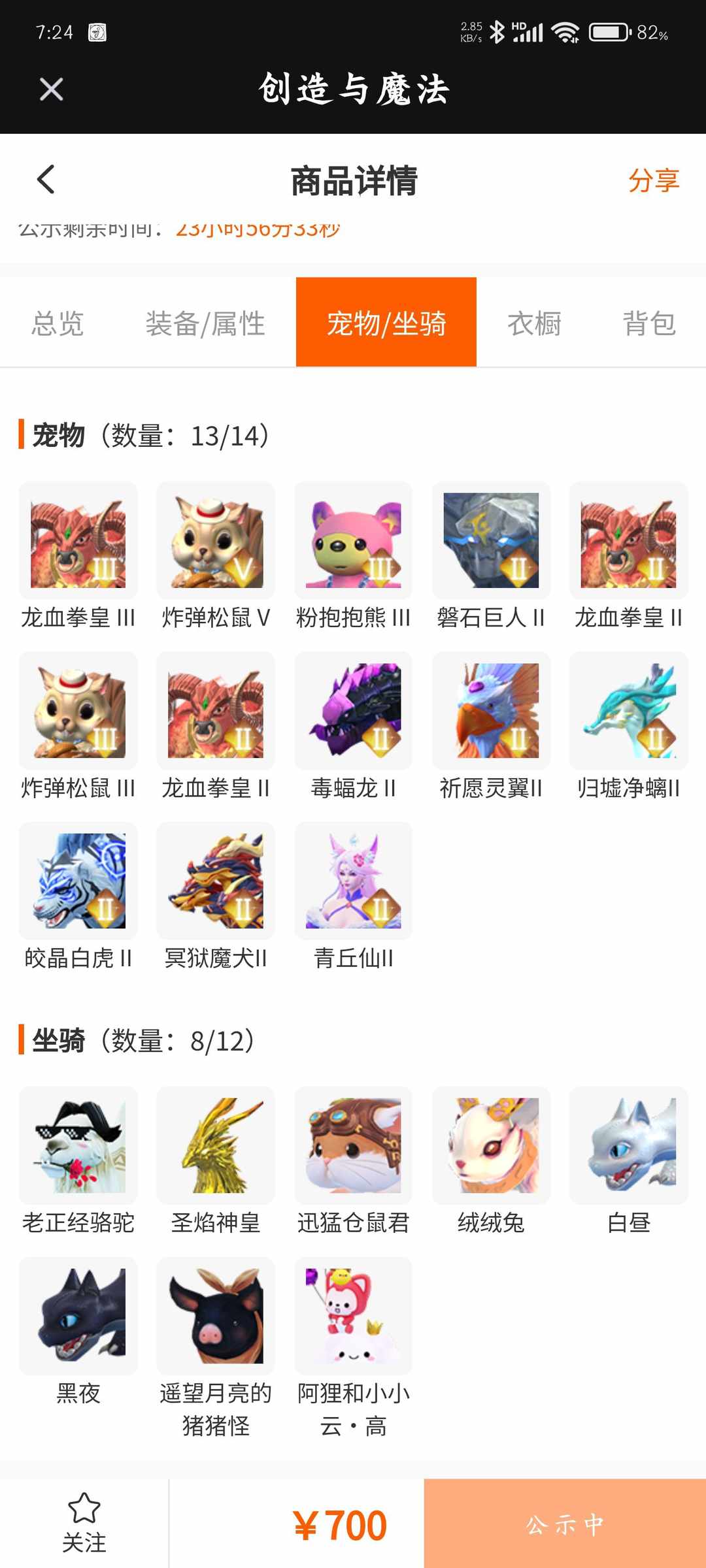Open pet 祈愿灵翼II
Screen dimensions: 706x1568
pyautogui.click(x=491, y=711)
